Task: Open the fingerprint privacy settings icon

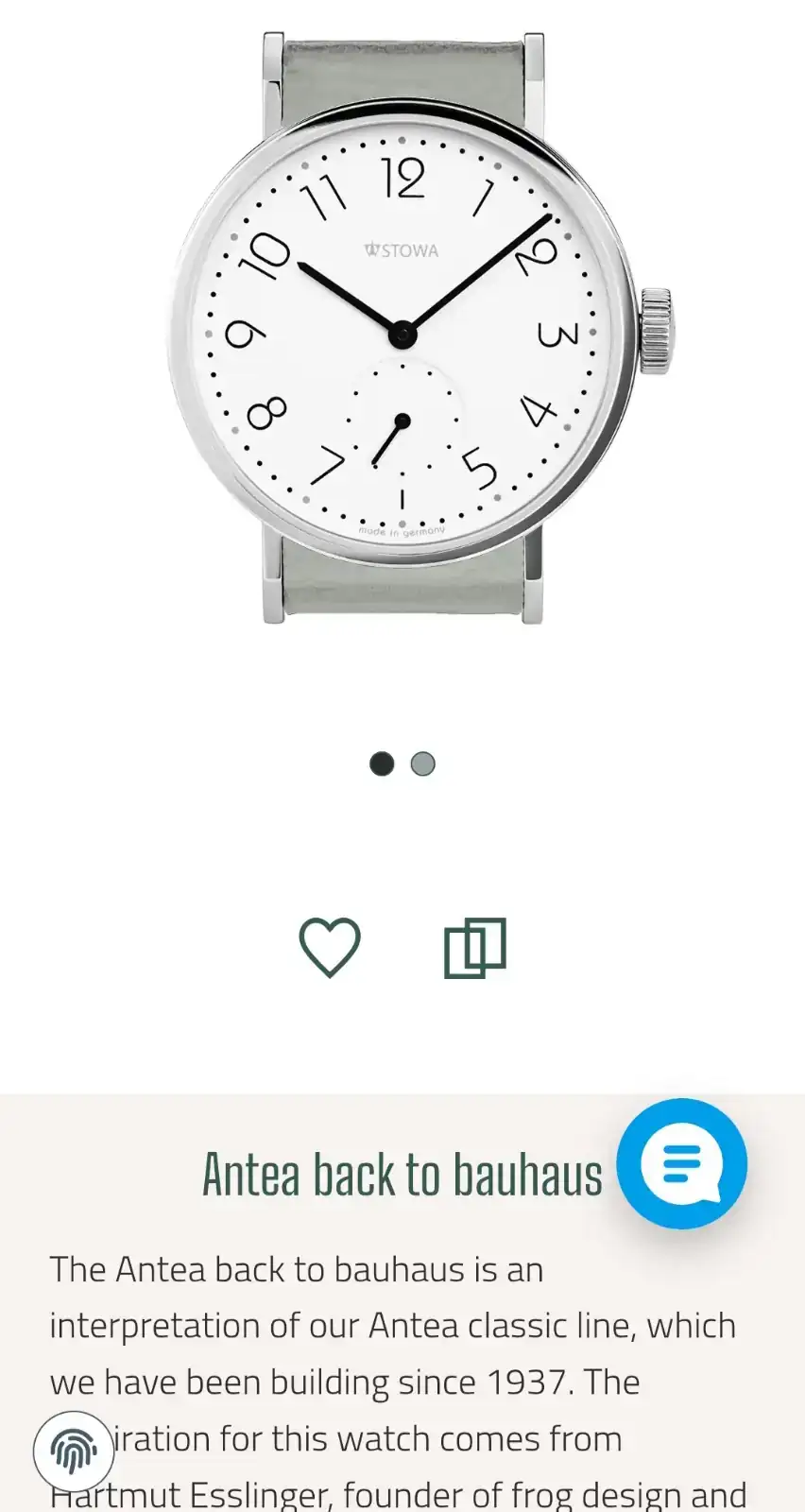Action: pyautogui.click(x=74, y=1452)
